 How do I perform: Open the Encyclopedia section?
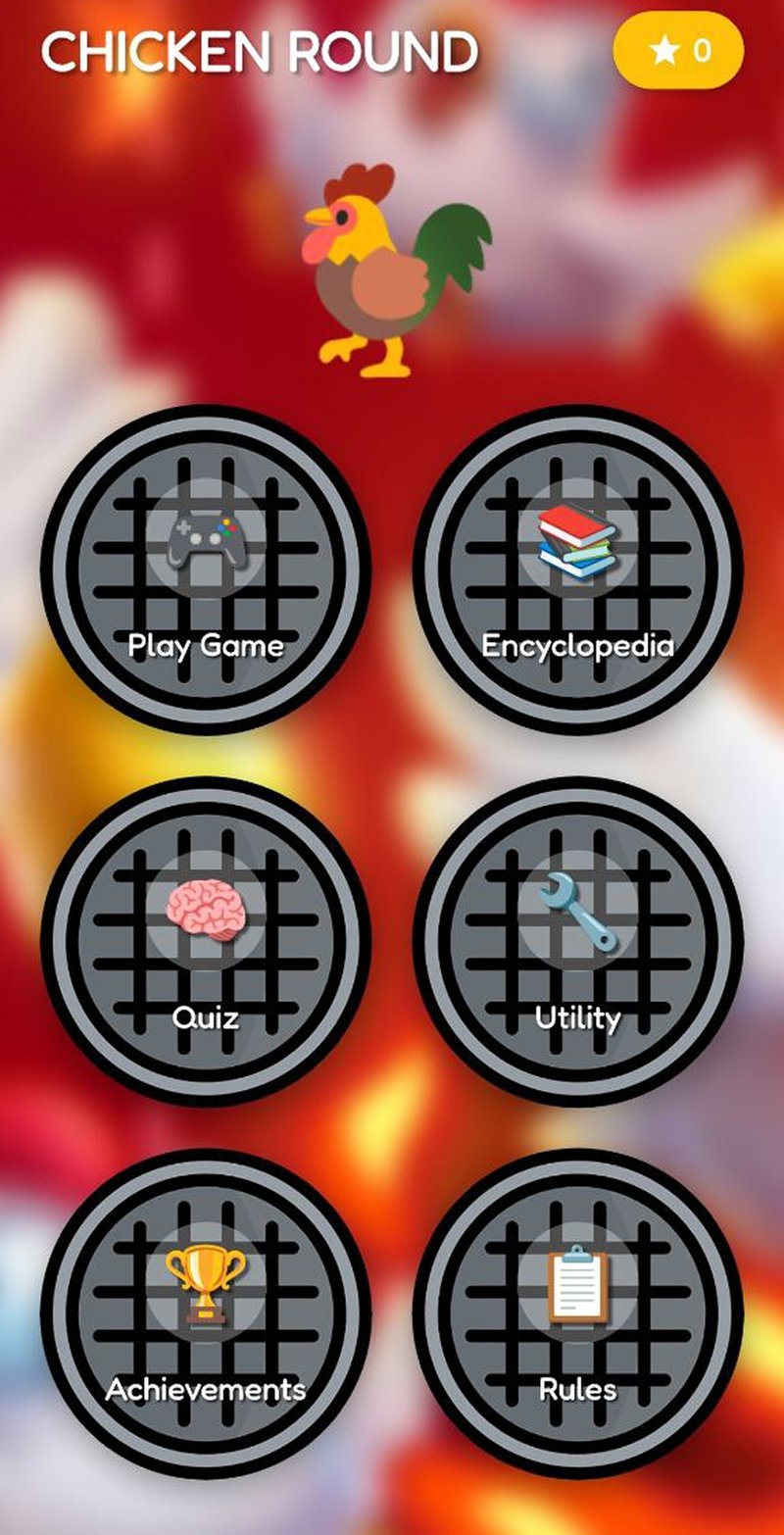(578, 569)
